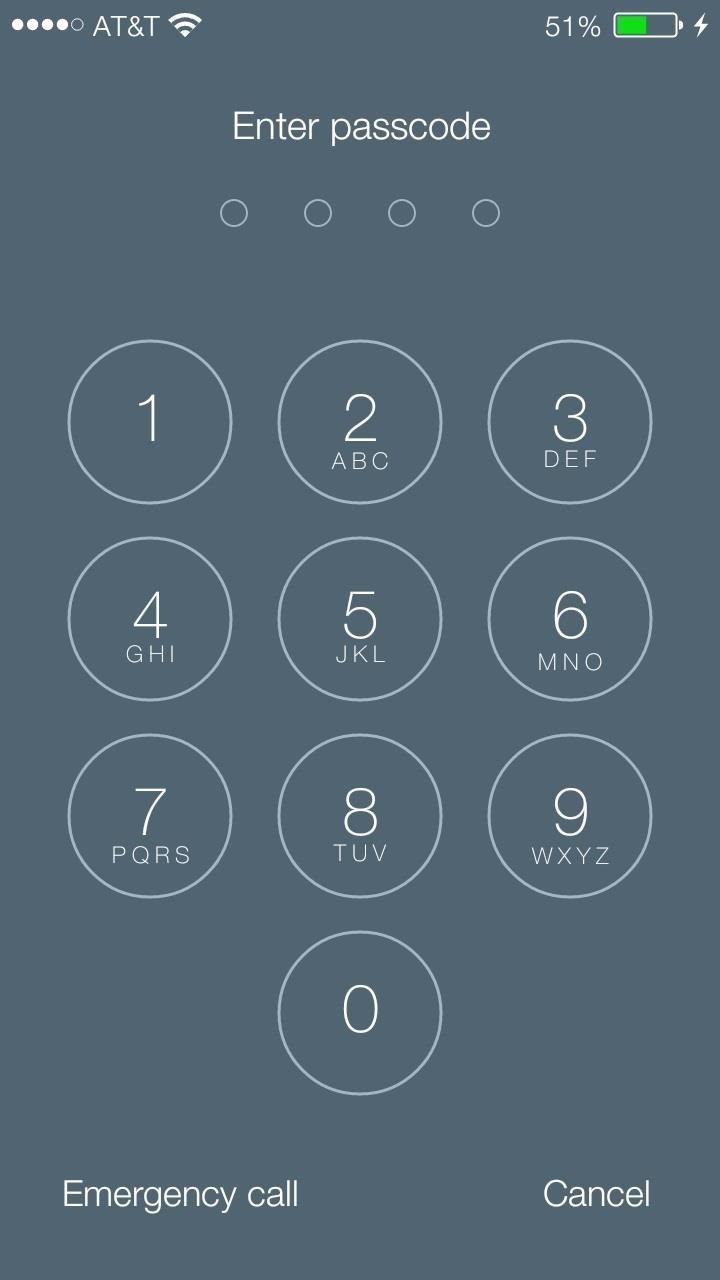Hit the 7 PQRS key
The height and width of the screenshot is (1280, 720).
point(150,815)
